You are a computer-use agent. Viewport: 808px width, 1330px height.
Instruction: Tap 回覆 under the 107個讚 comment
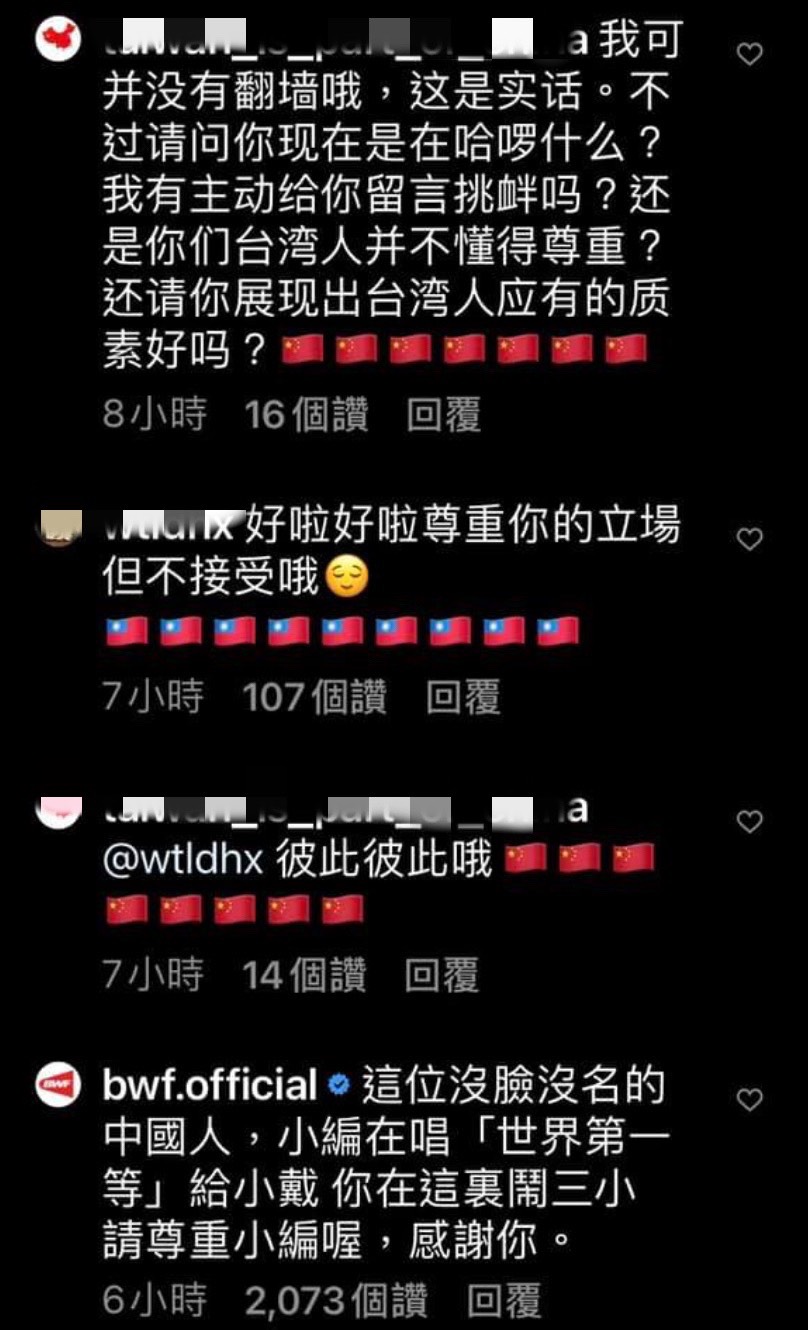click(462, 697)
